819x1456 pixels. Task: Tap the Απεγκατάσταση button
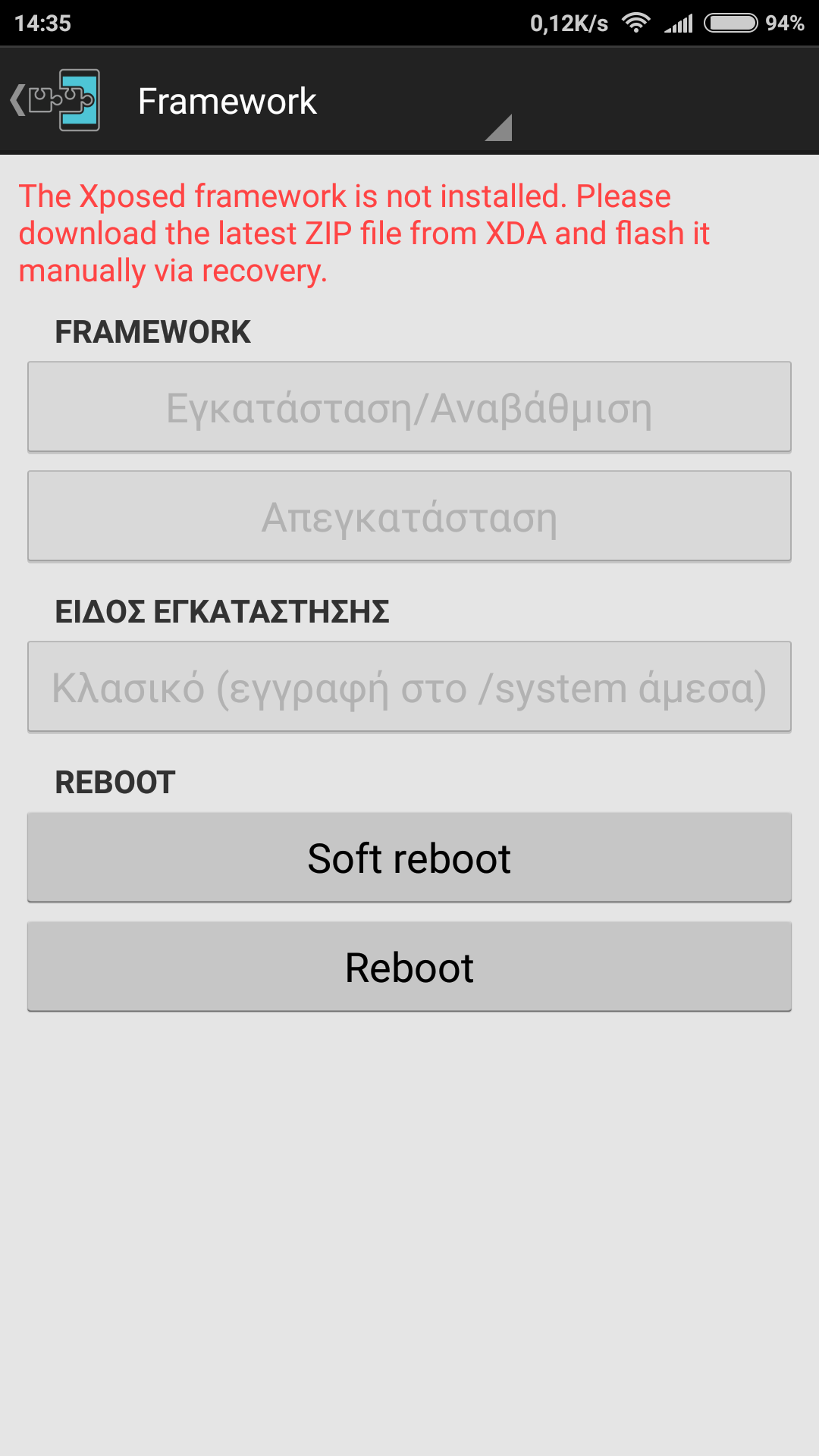click(409, 516)
